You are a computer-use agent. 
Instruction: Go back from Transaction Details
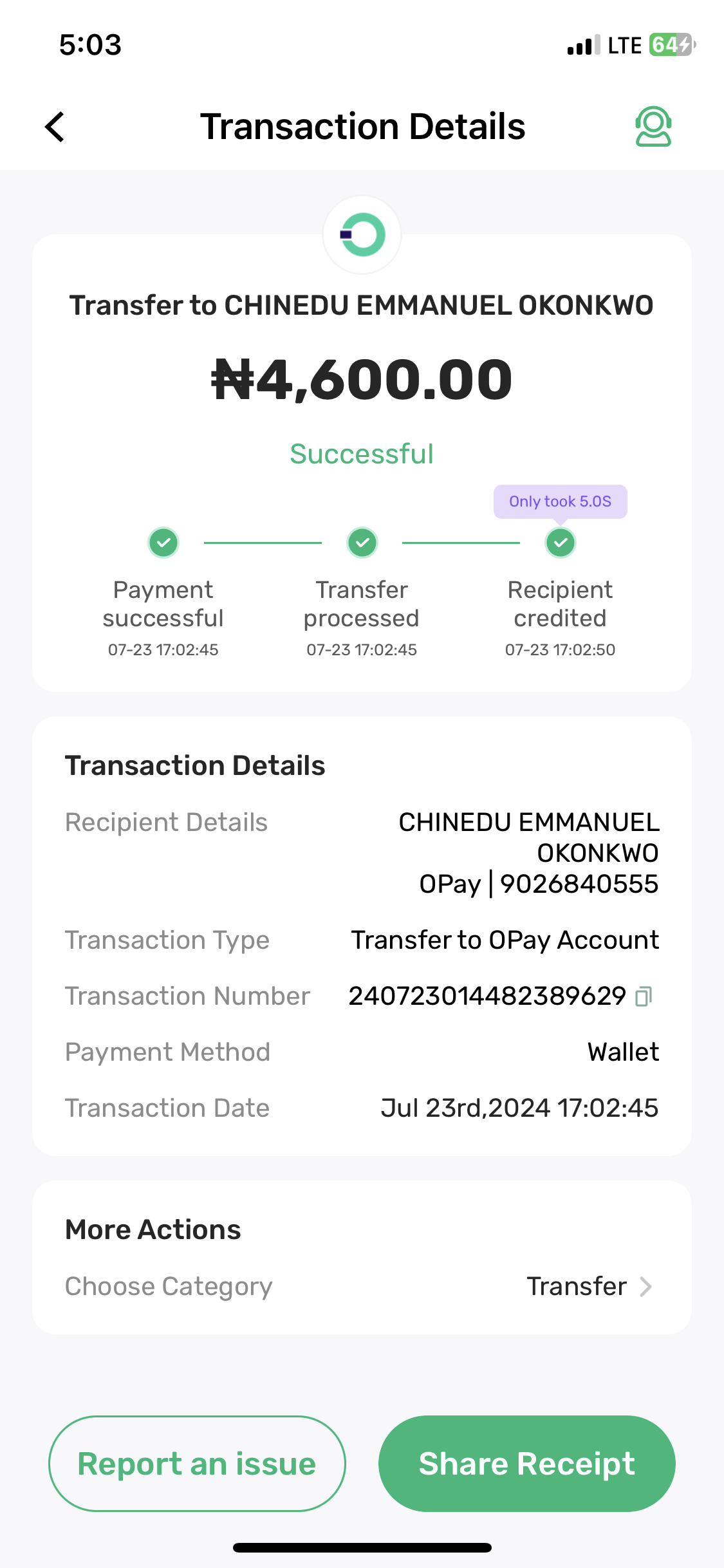pos(55,127)
